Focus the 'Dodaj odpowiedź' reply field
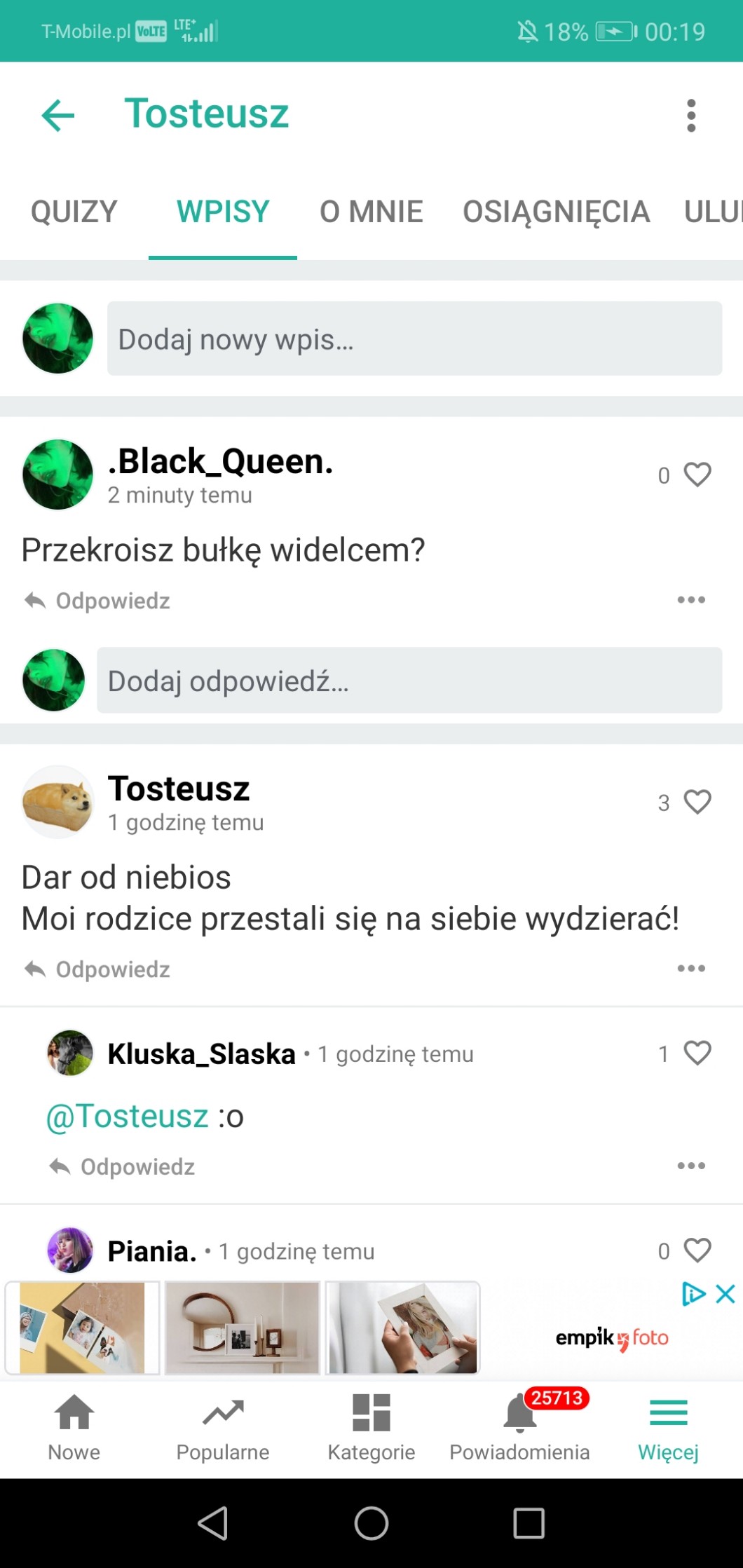Screen dimensions: 743x1568 (409, 681)
